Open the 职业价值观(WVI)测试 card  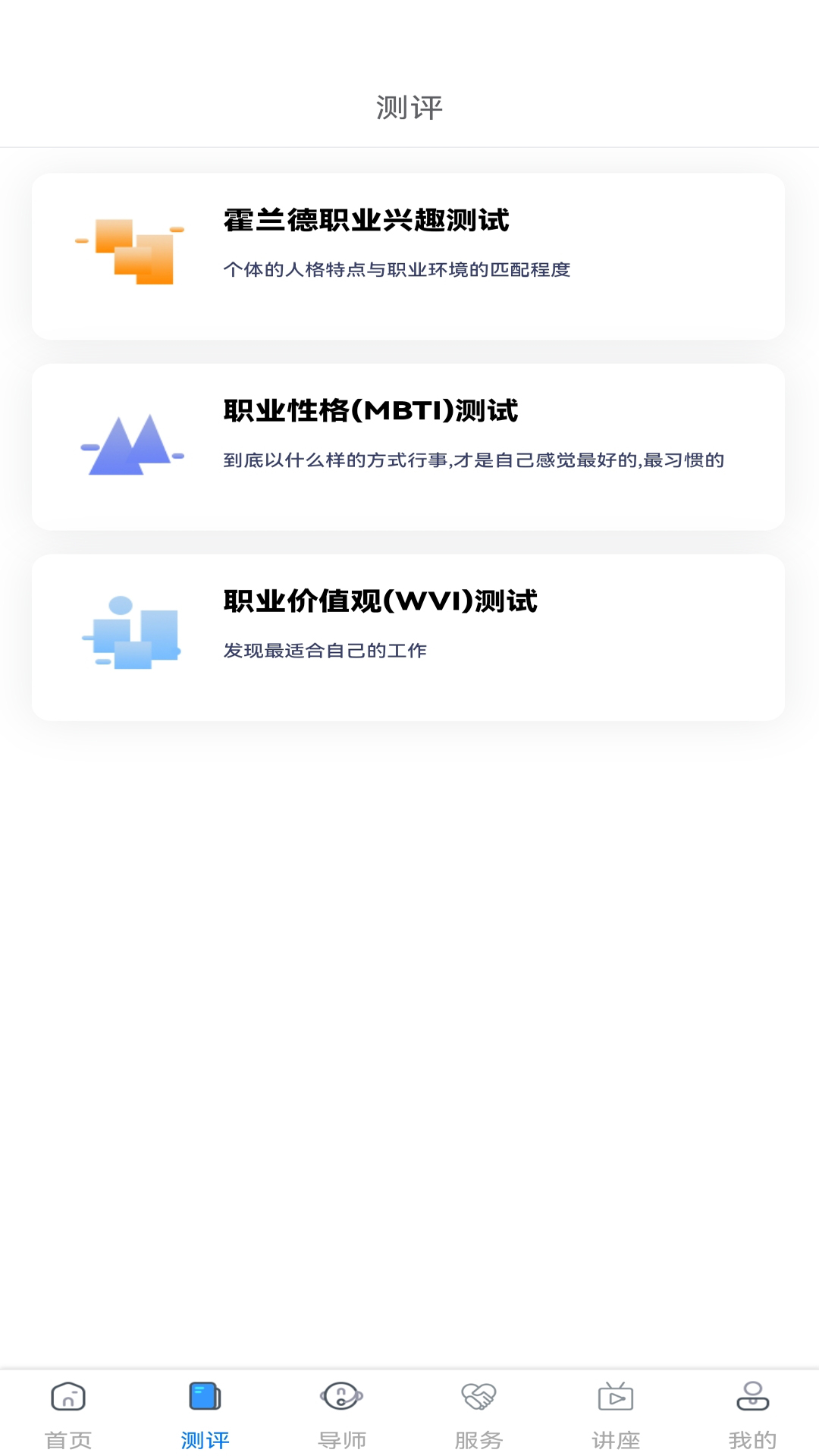pyautogui.click(x=408, y=637)
